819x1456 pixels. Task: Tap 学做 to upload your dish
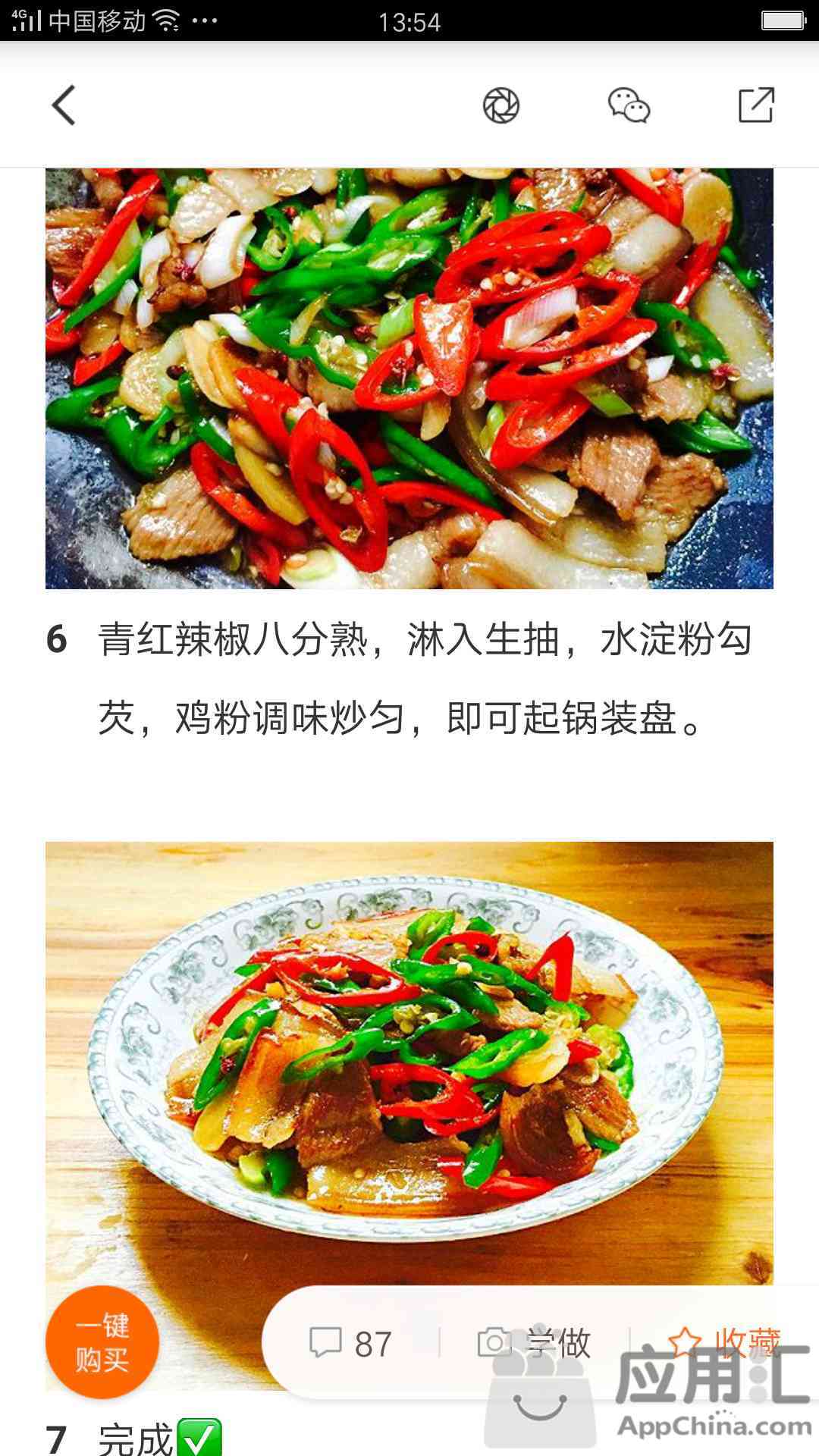535,1343
